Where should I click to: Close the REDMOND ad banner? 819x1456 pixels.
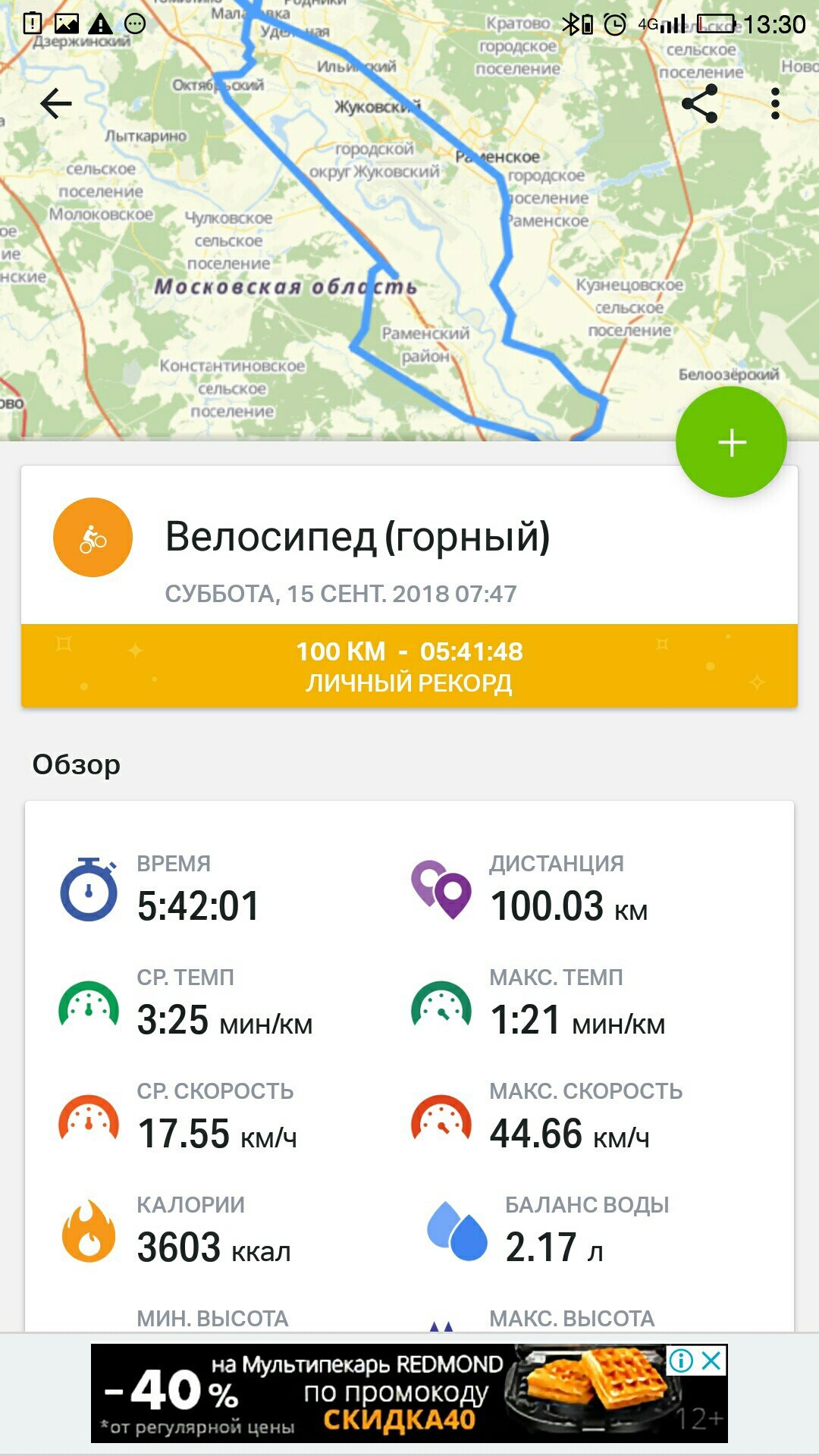(712, 1360)
